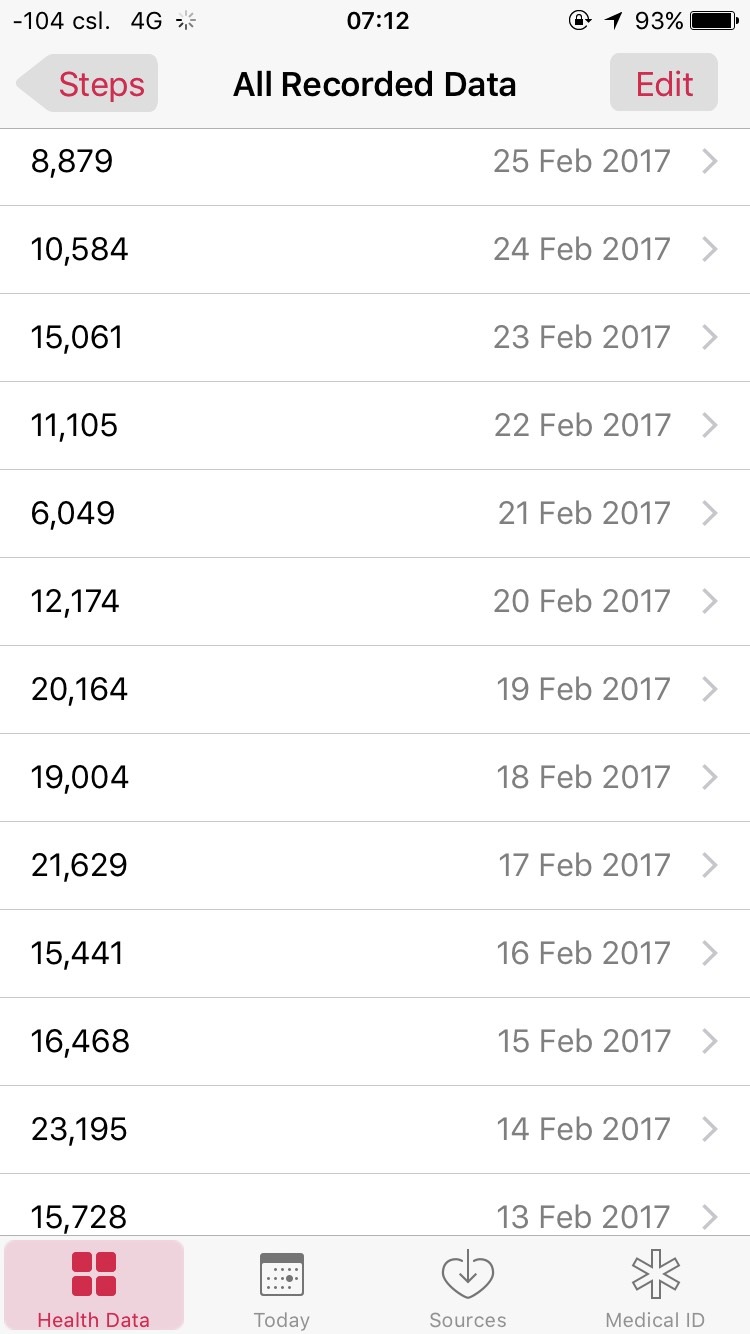The image size is (750, 1334).
Task: View the 23,195 steps entry
Action: tap(375, 1130)
